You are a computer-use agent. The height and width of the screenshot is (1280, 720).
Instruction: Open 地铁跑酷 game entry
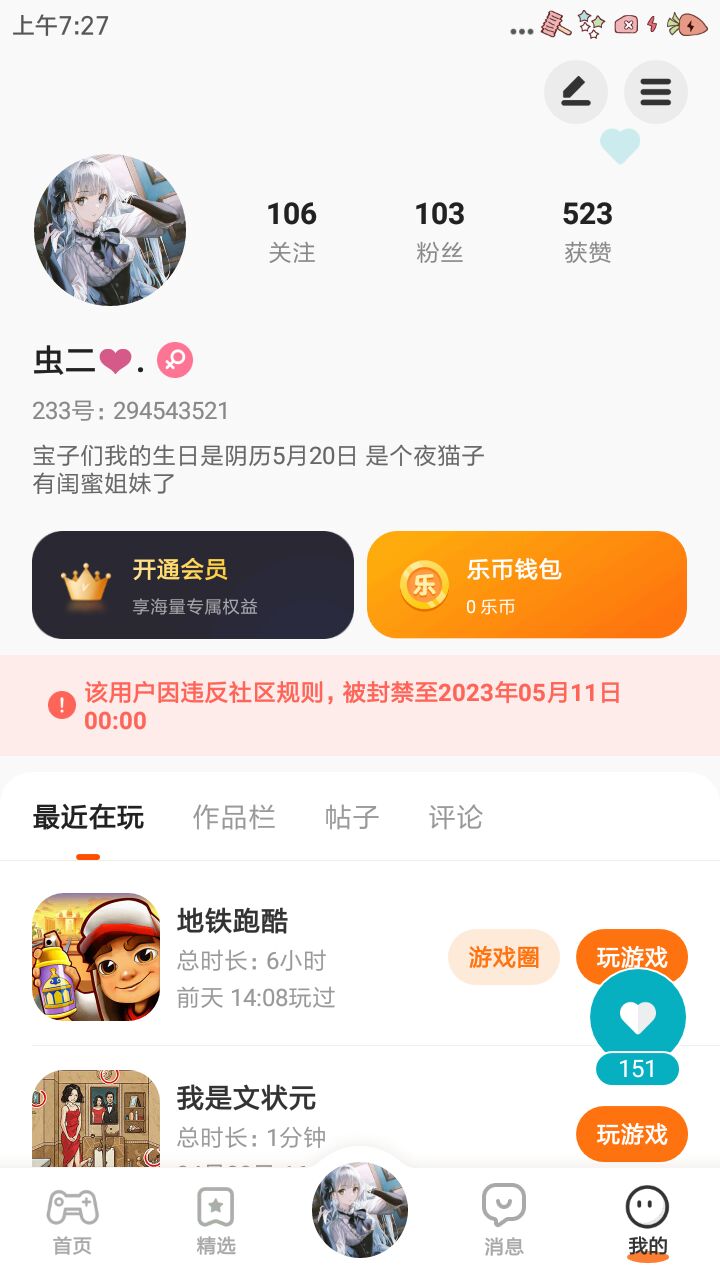(x=232, y=921)
